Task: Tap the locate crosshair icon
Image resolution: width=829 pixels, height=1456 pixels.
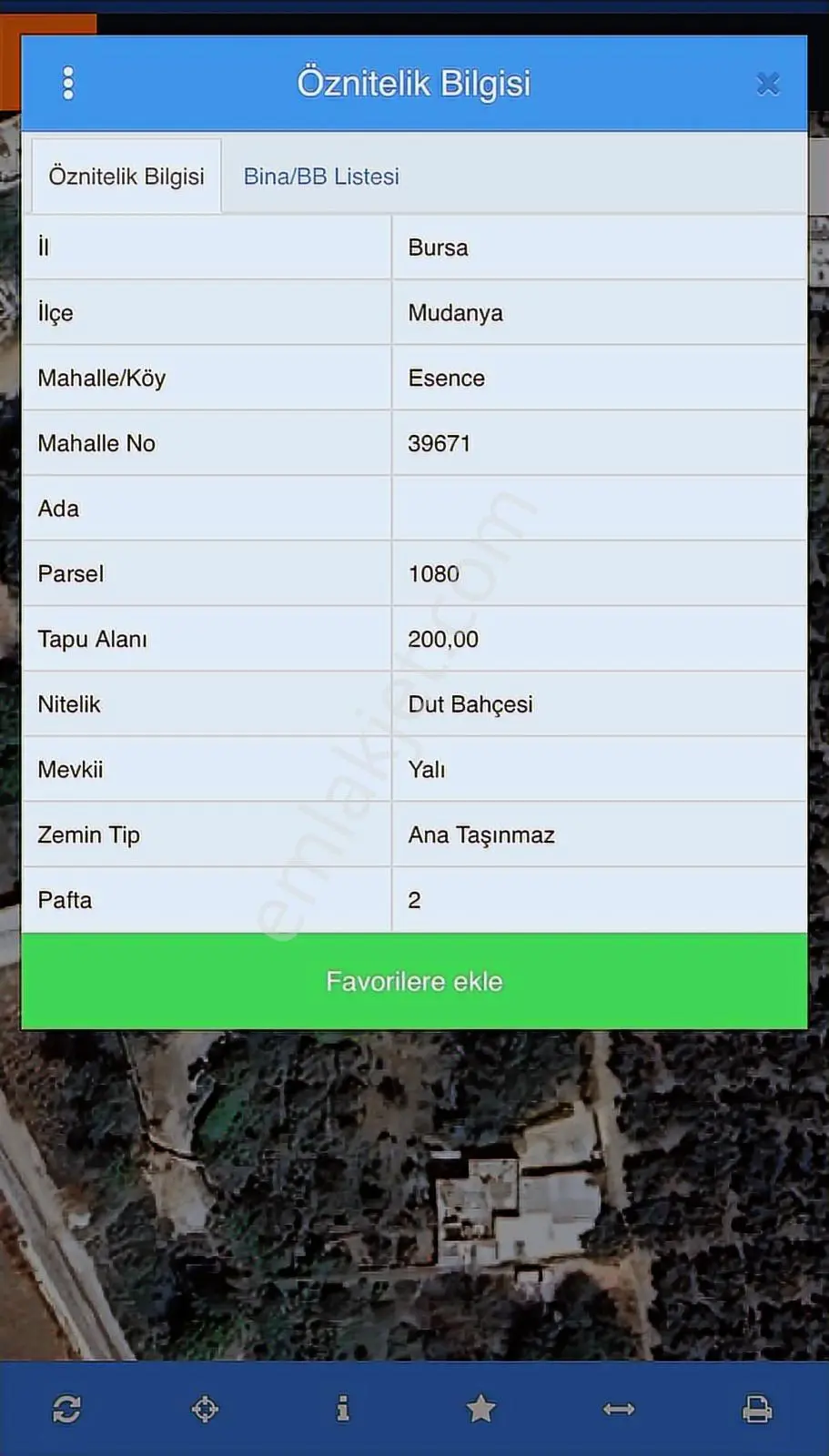Action: (x=205, y=1409)
